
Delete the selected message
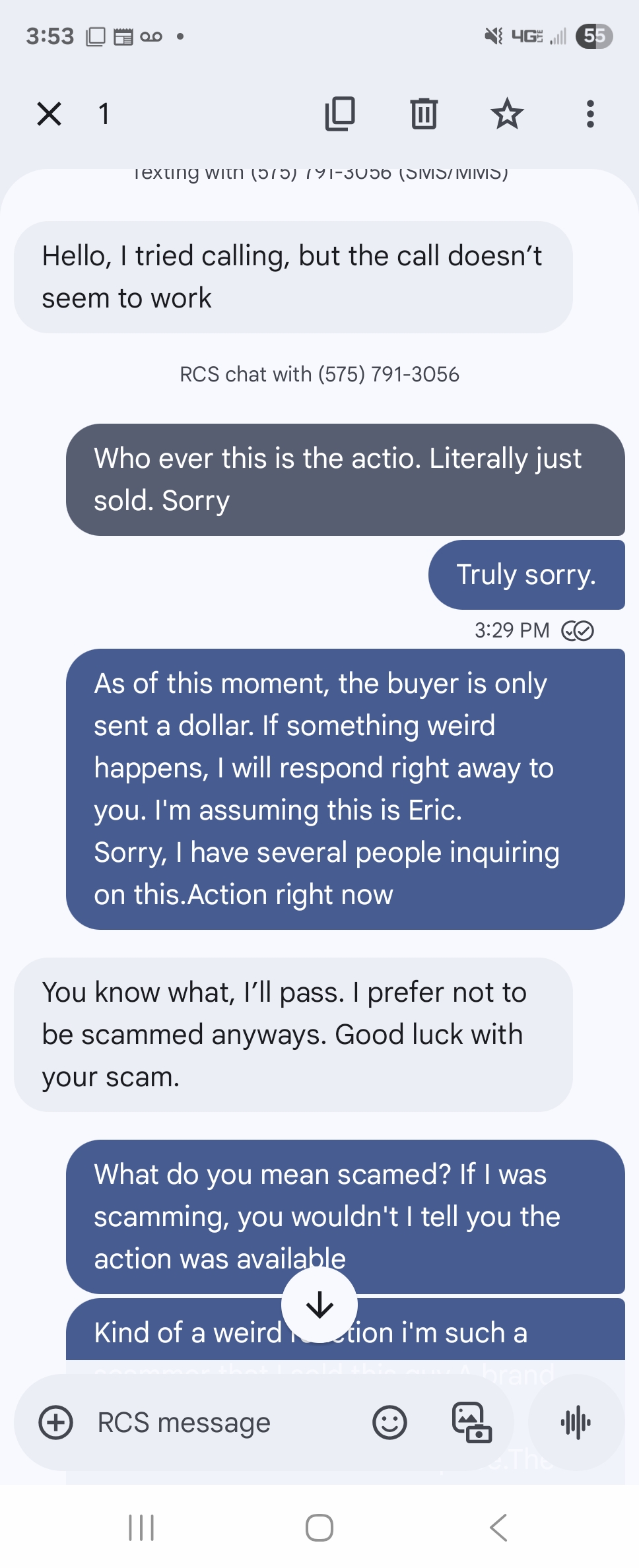click(424, 114)
